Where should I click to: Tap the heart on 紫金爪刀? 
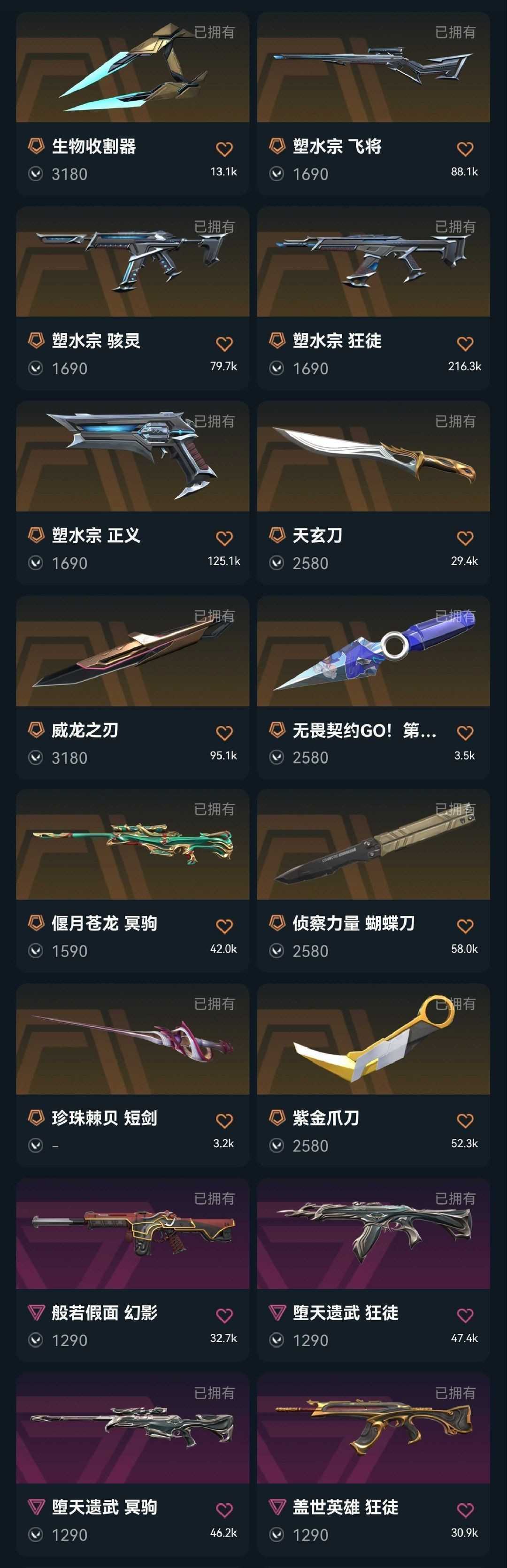(x=465, y=1121)
